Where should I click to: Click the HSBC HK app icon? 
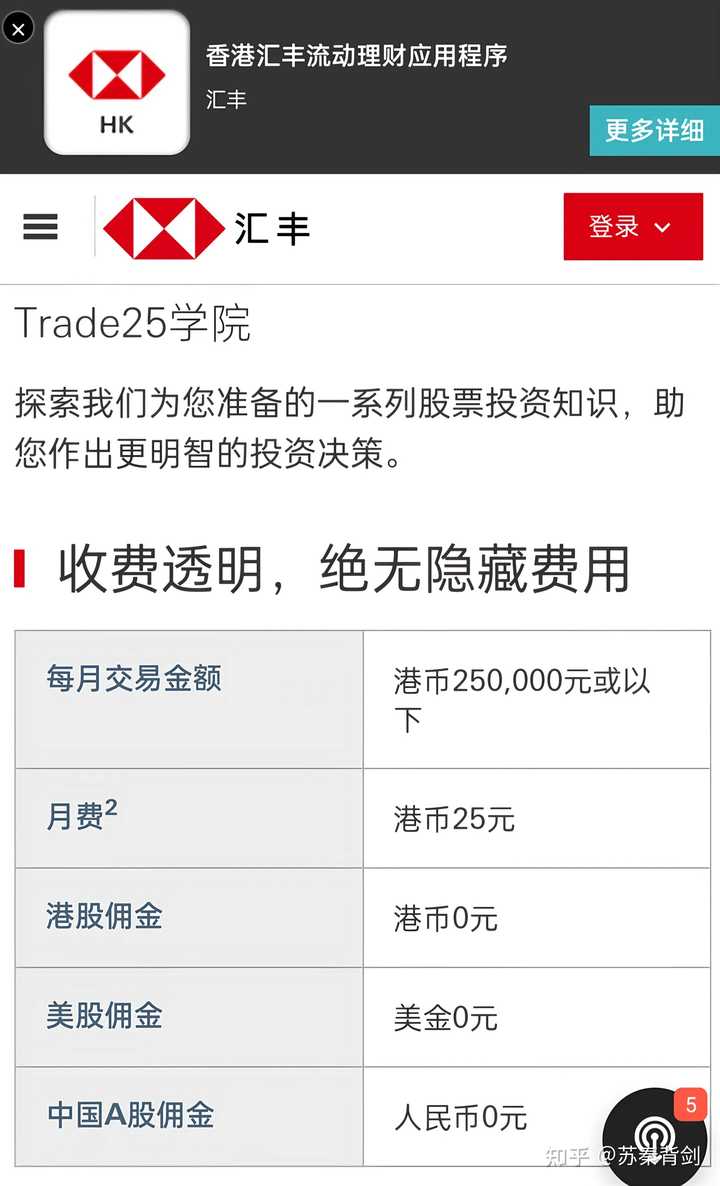(116, 83)
